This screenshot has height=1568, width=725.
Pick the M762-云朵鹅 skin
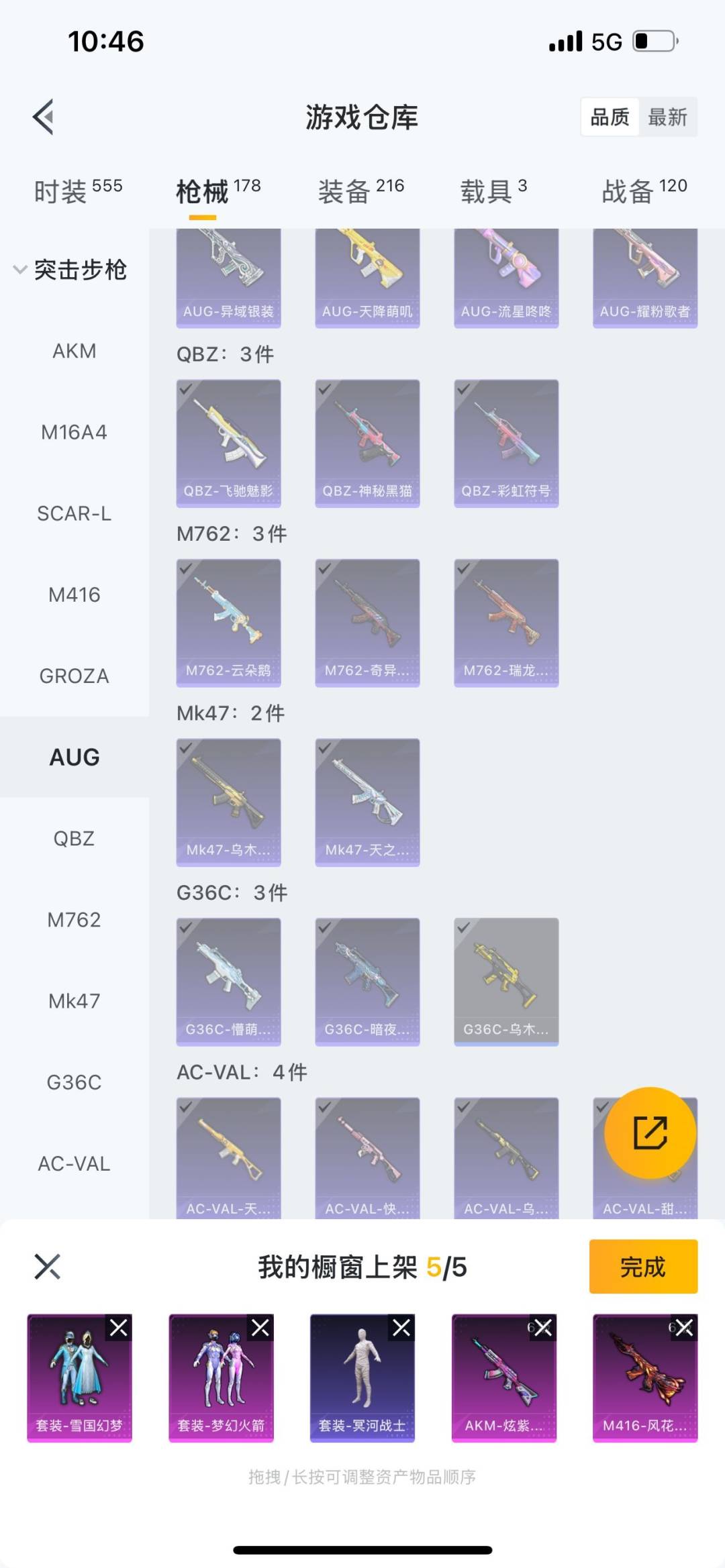pos(228,623)
